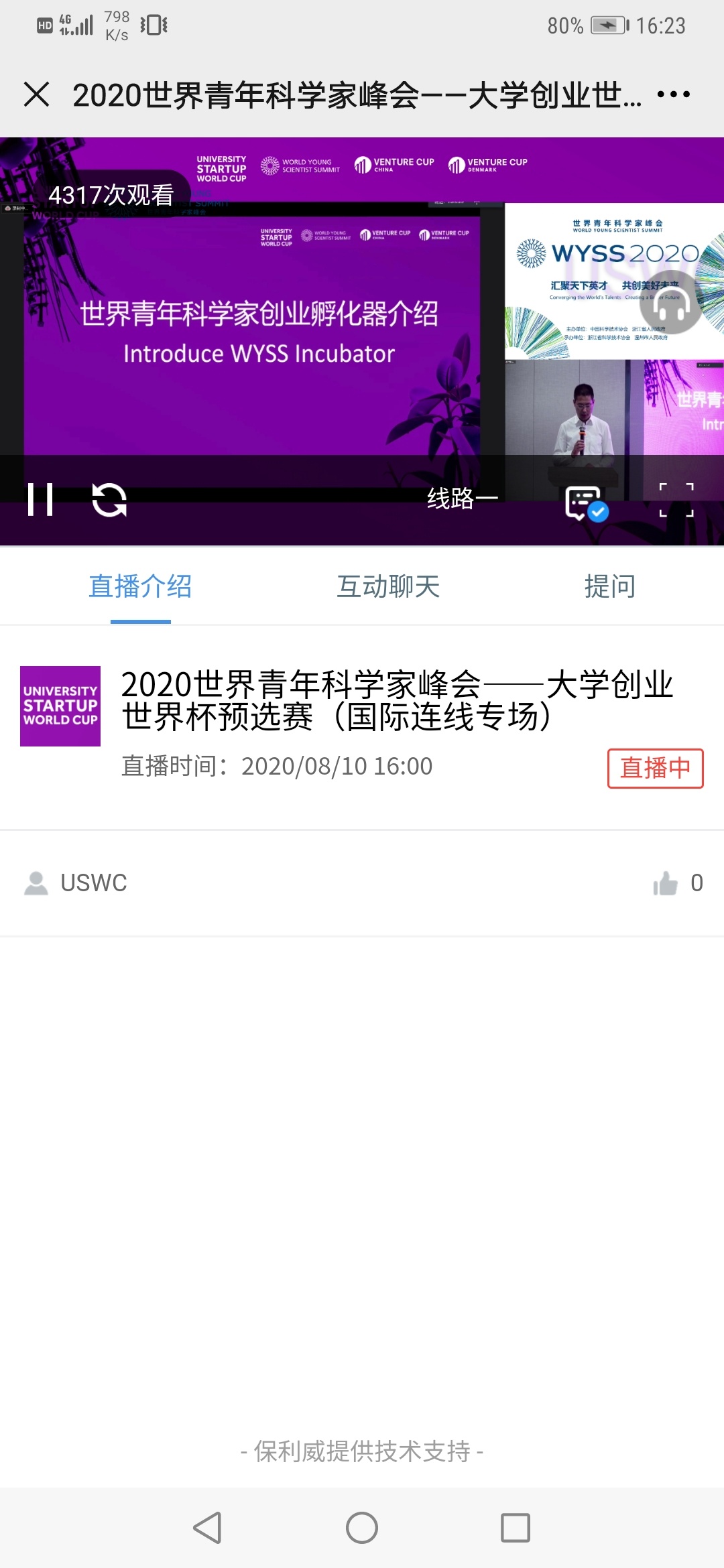Go back with system navigation

(208, 1528)
